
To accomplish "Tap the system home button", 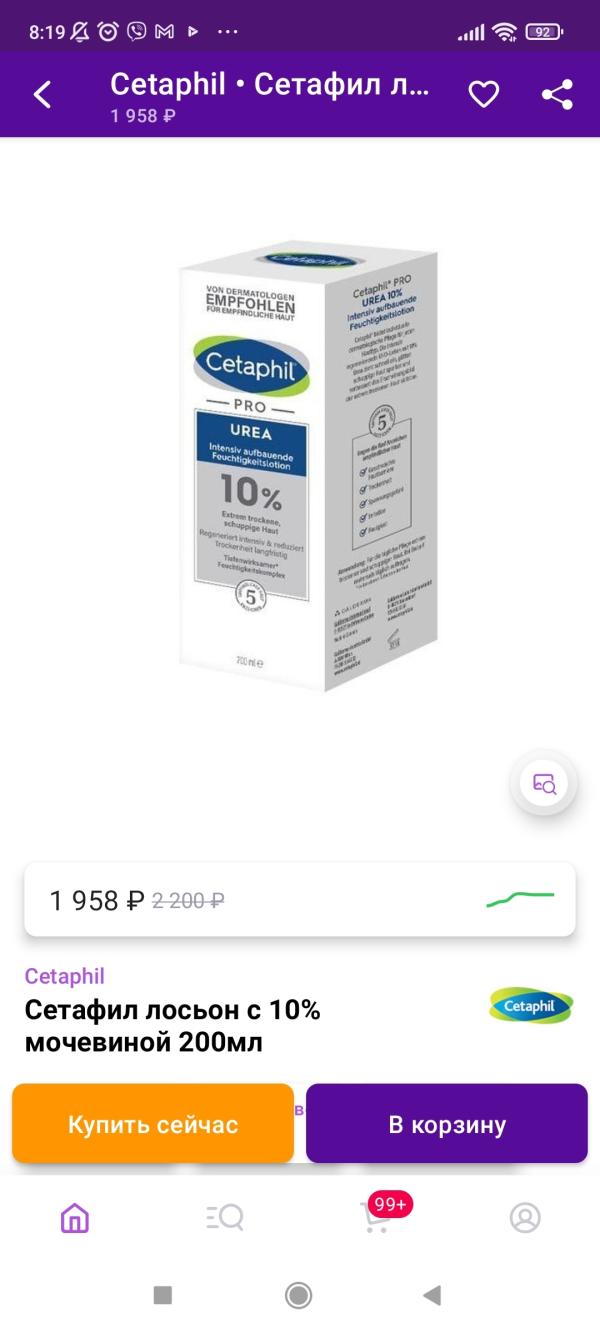I will point(298,1296).
